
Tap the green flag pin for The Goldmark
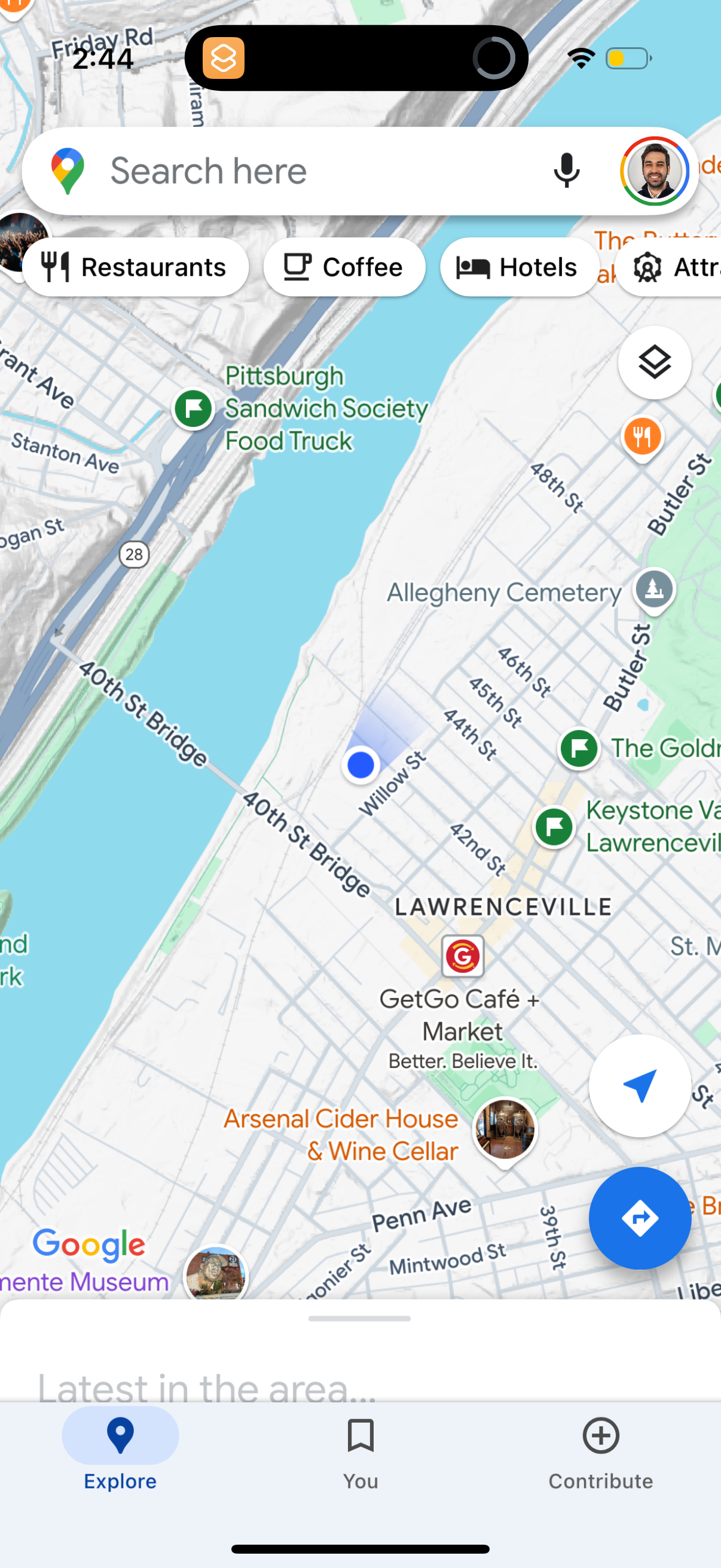(x=578, y=749)
